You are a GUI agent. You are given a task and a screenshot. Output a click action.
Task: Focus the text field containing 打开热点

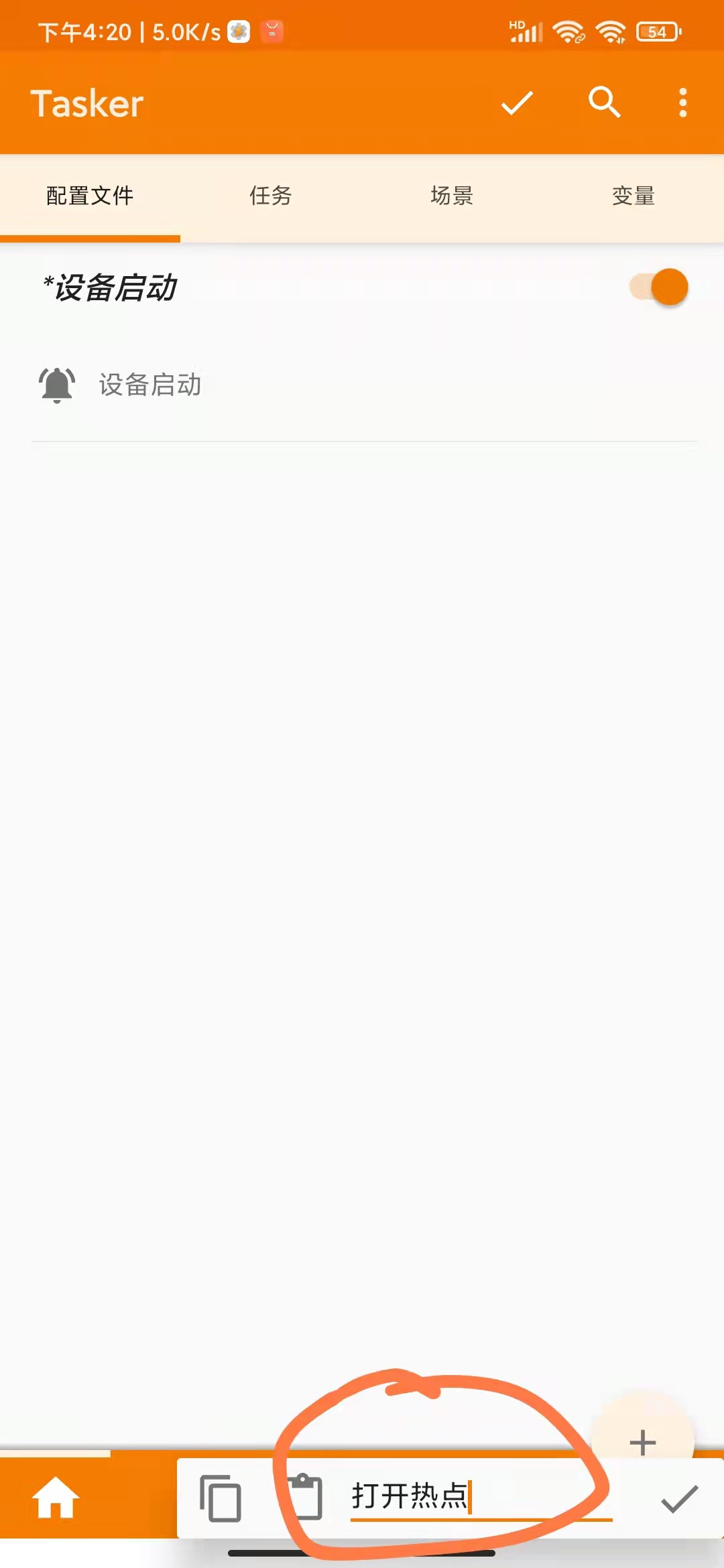480,1497
